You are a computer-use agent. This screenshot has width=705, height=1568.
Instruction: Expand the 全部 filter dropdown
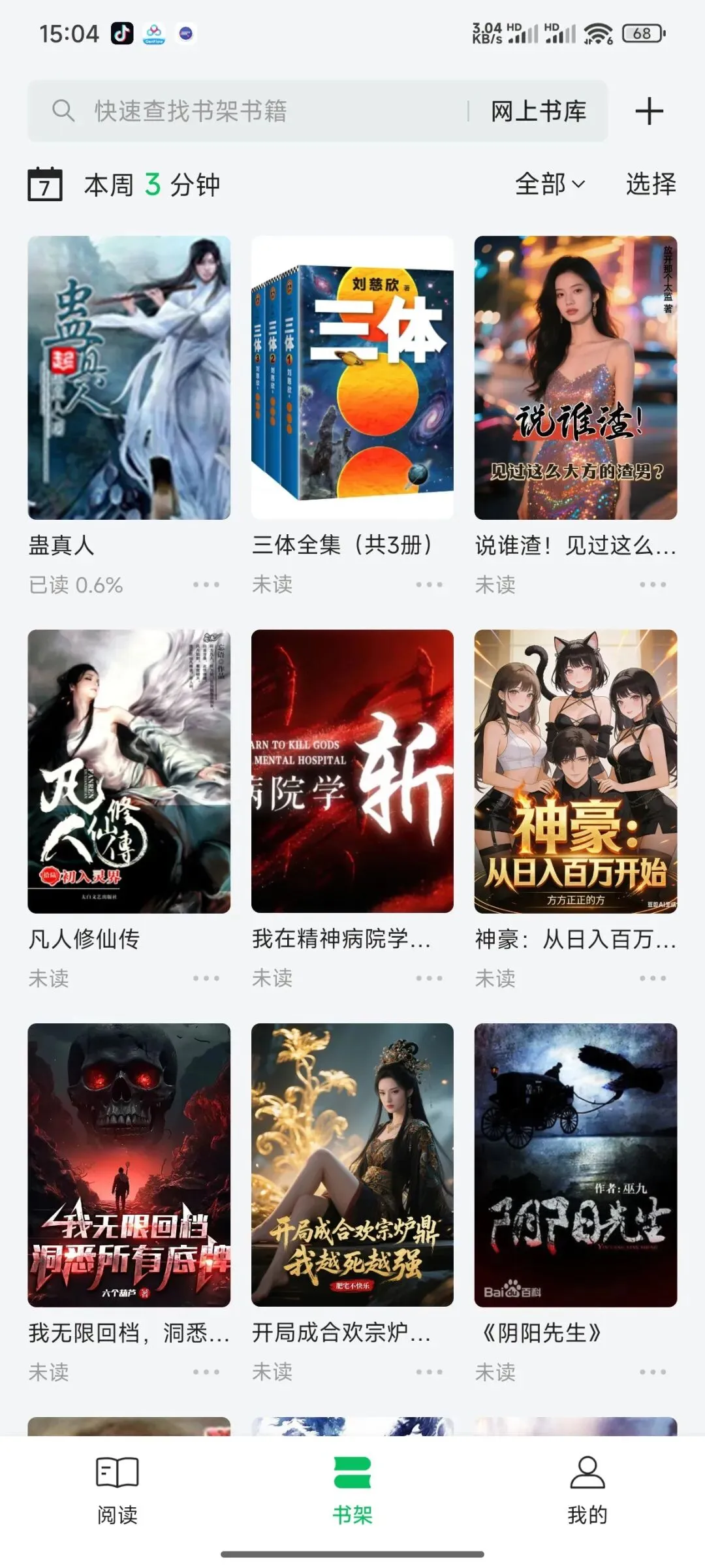coord(550,184)
